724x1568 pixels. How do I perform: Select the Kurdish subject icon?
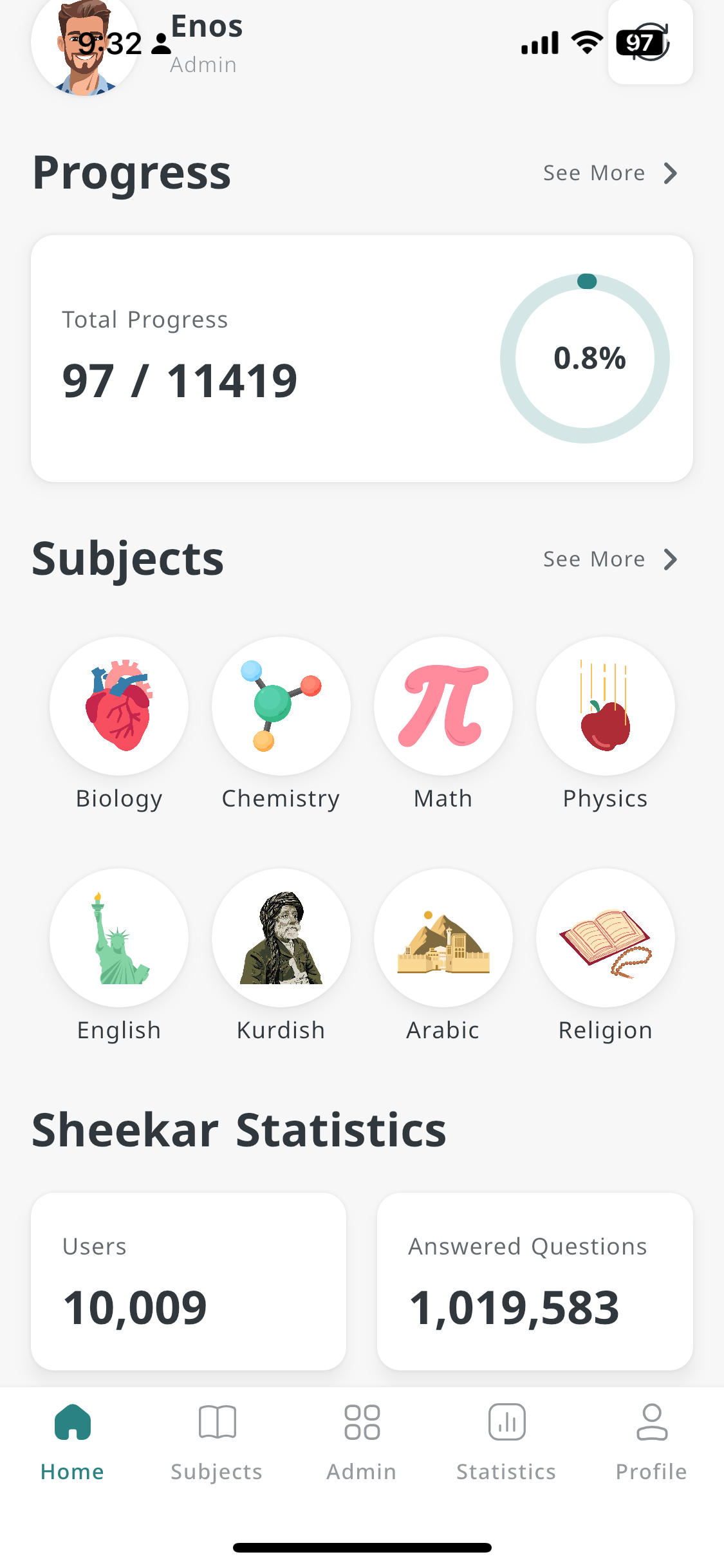(281, 937)
